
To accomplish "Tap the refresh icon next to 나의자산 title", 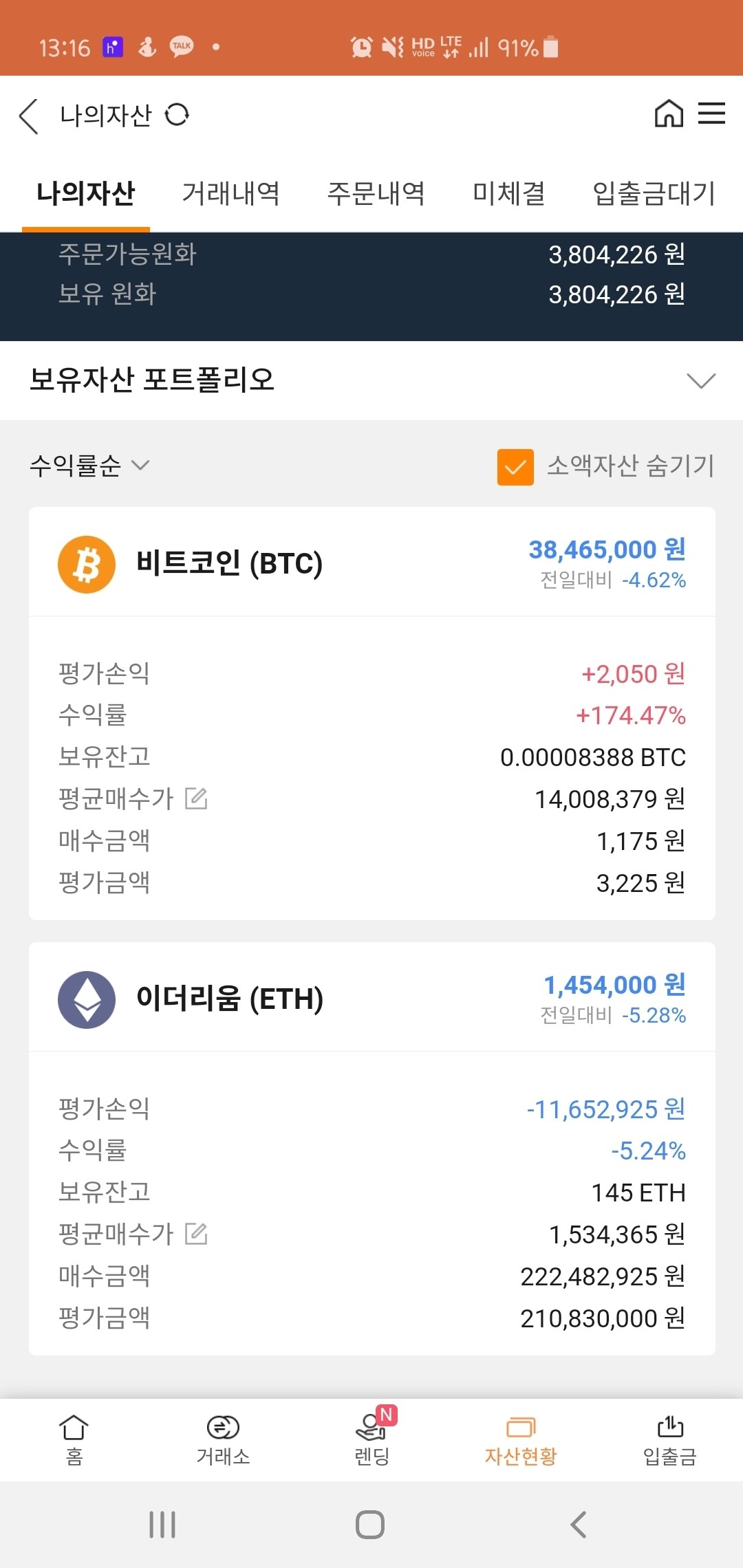I will tap(179, 115).
